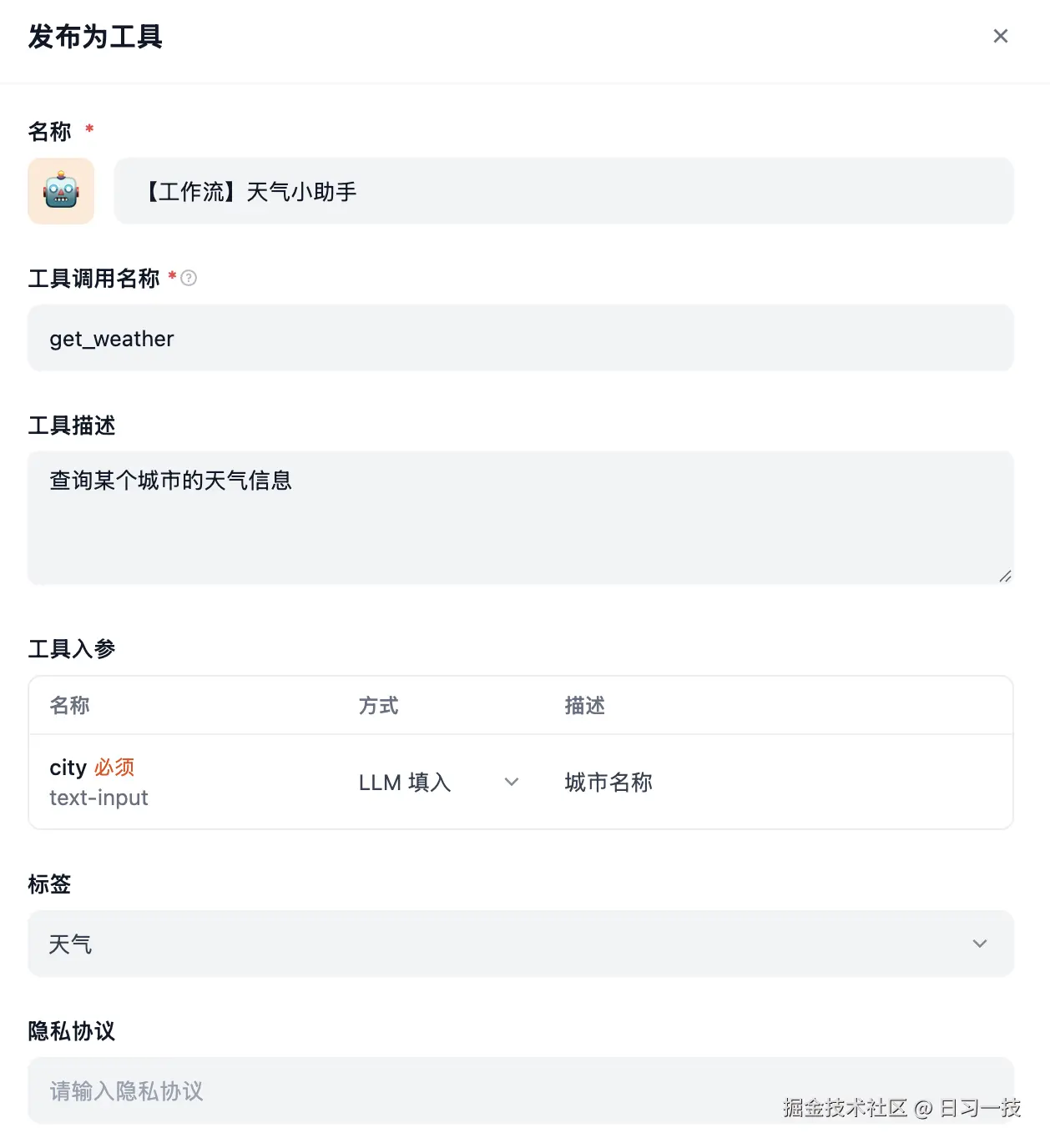Change the robot tool icon
Viewport: 1050px width, 1148px height.
[61, 191]
